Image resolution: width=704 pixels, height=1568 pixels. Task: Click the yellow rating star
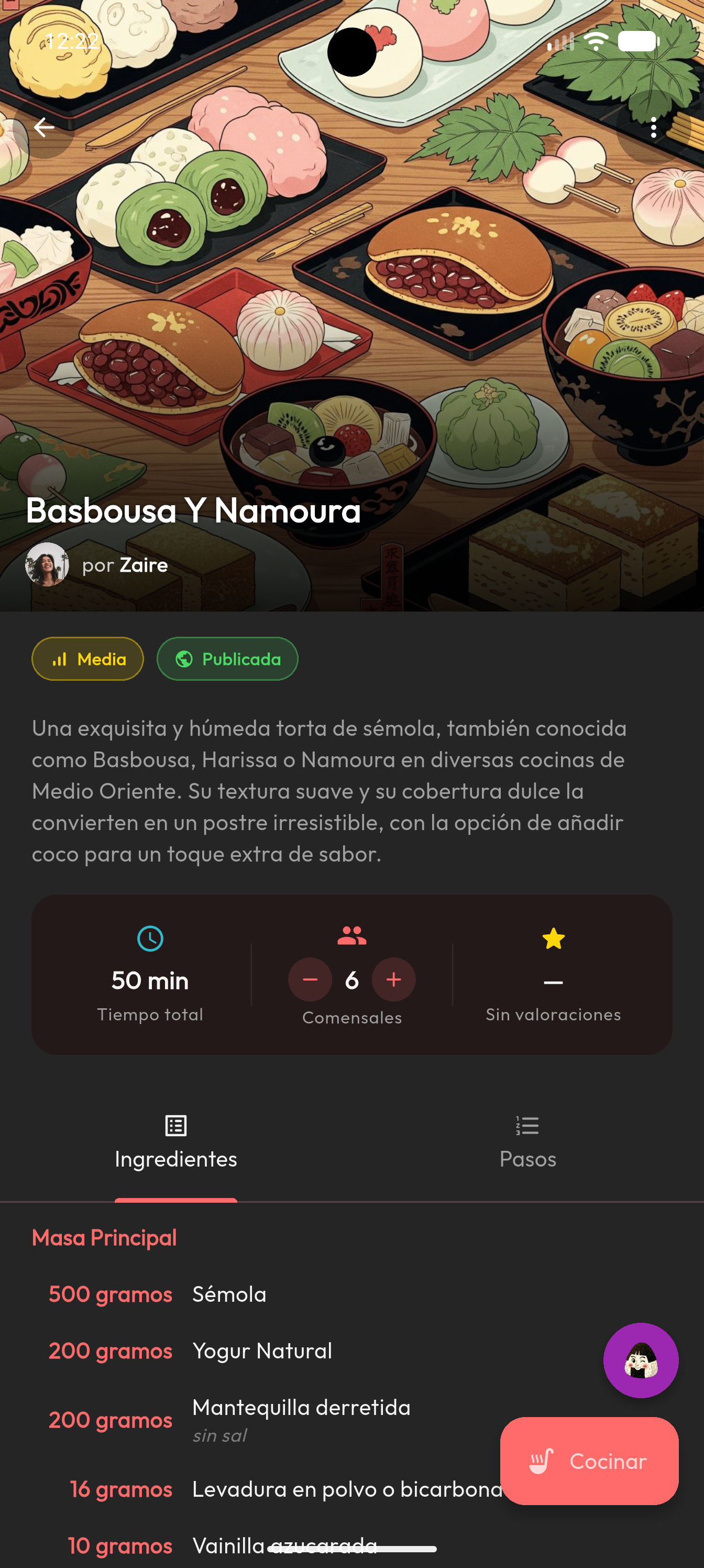coord(553,937)
